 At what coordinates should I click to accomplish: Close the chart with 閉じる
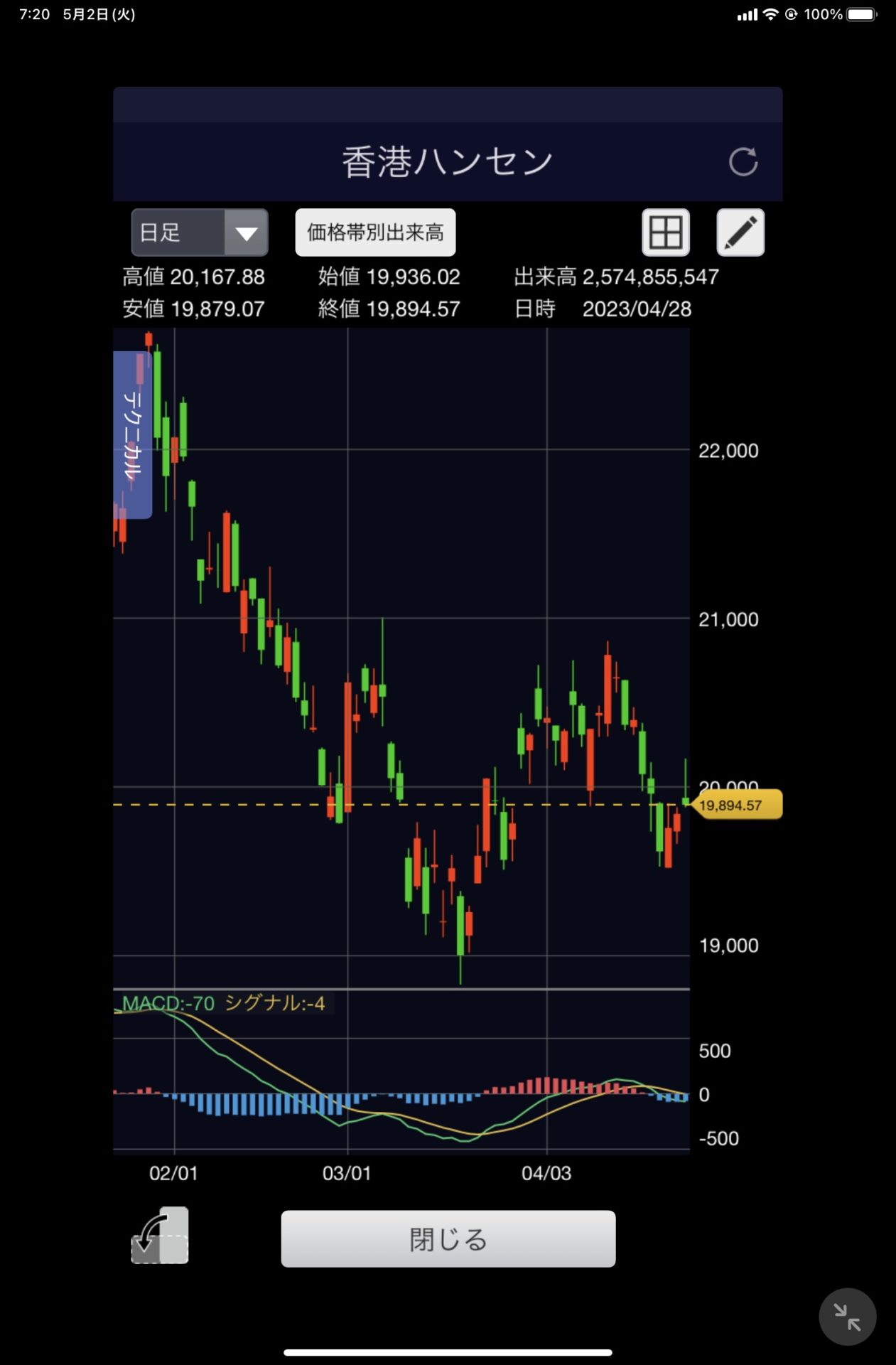point(448,1239)
